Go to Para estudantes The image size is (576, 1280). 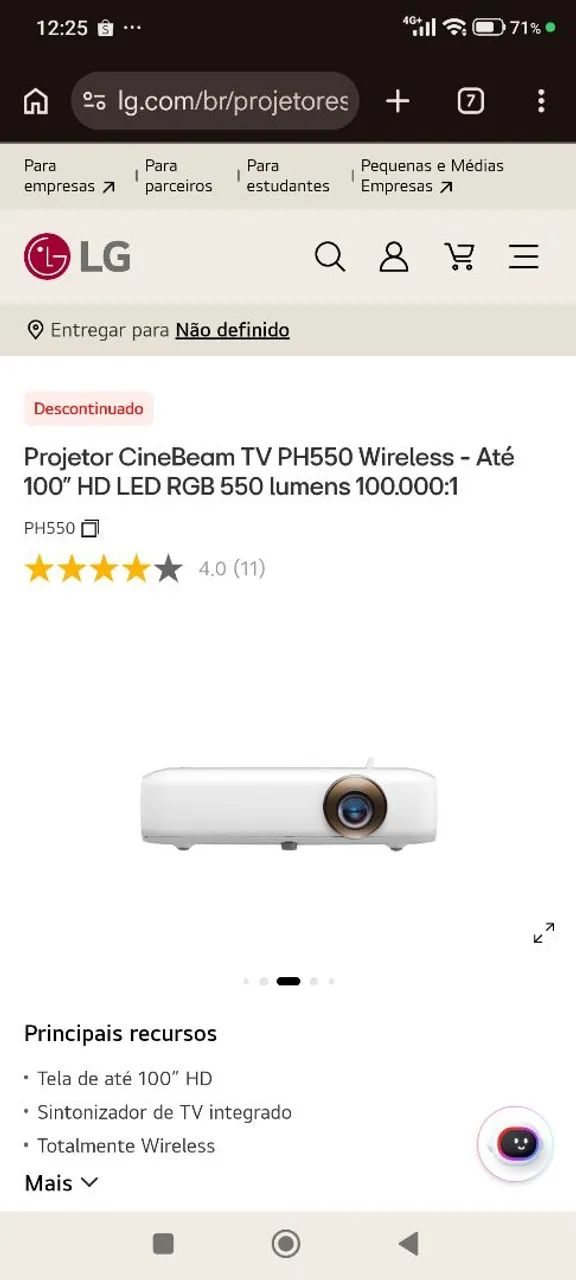pyautogui.click(x=288, y=176)
